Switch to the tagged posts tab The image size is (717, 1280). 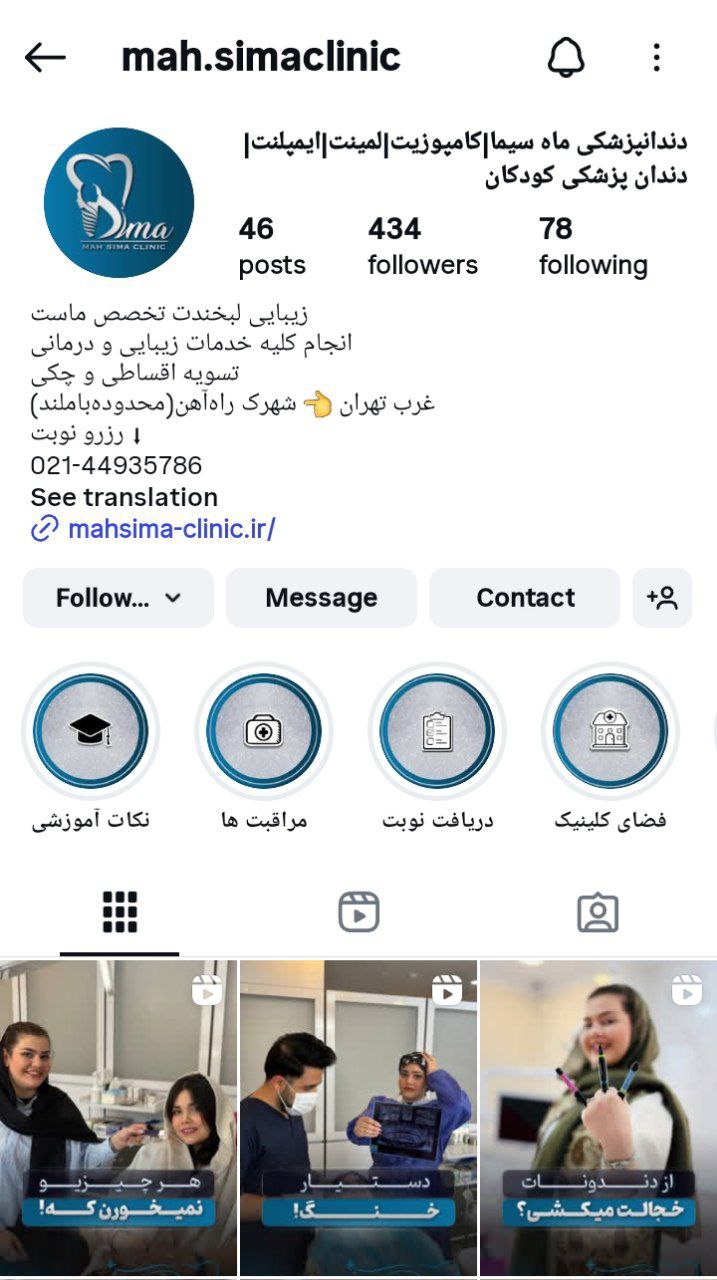(597, 912)
